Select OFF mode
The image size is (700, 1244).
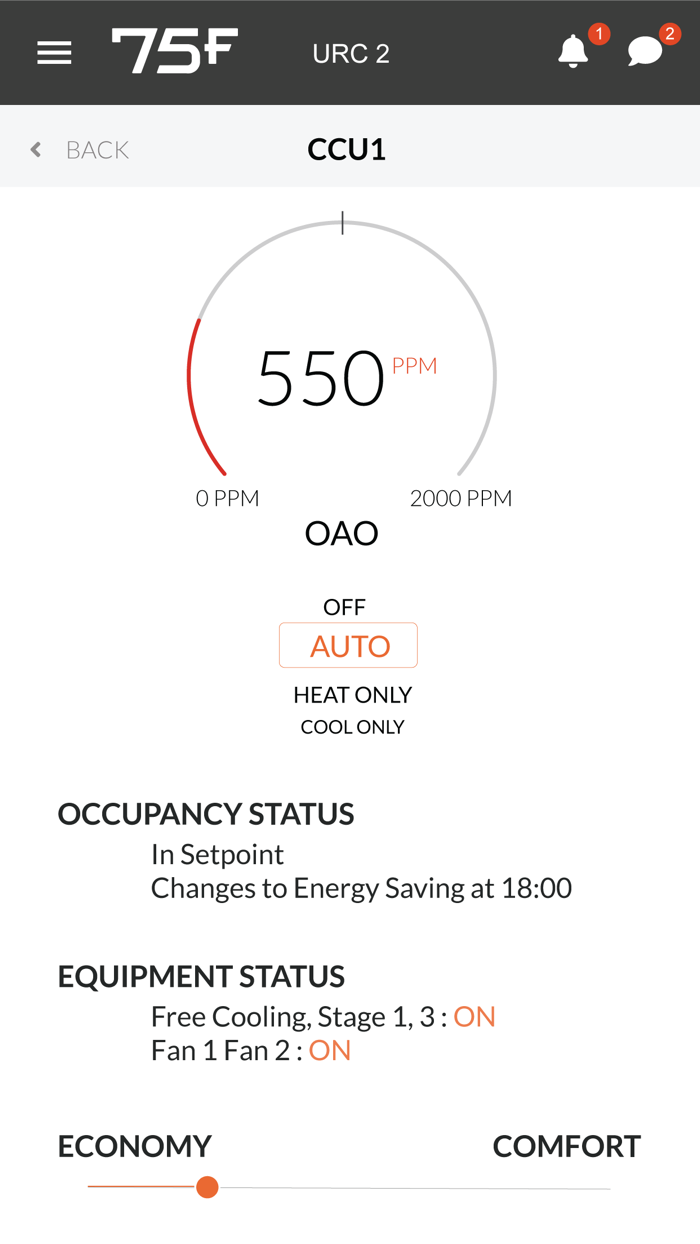pos(345,607)
